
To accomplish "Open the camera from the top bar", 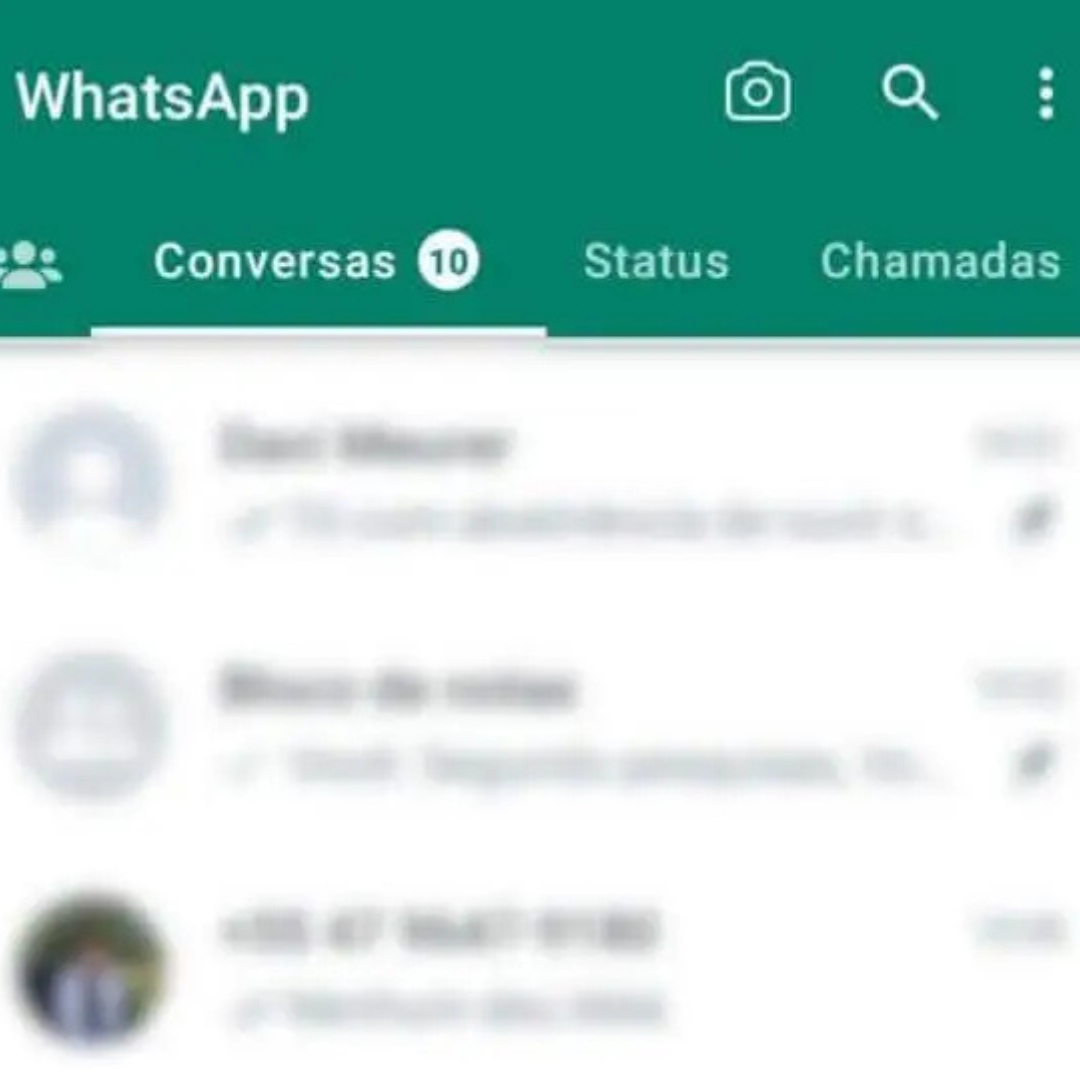I will 757,93.
